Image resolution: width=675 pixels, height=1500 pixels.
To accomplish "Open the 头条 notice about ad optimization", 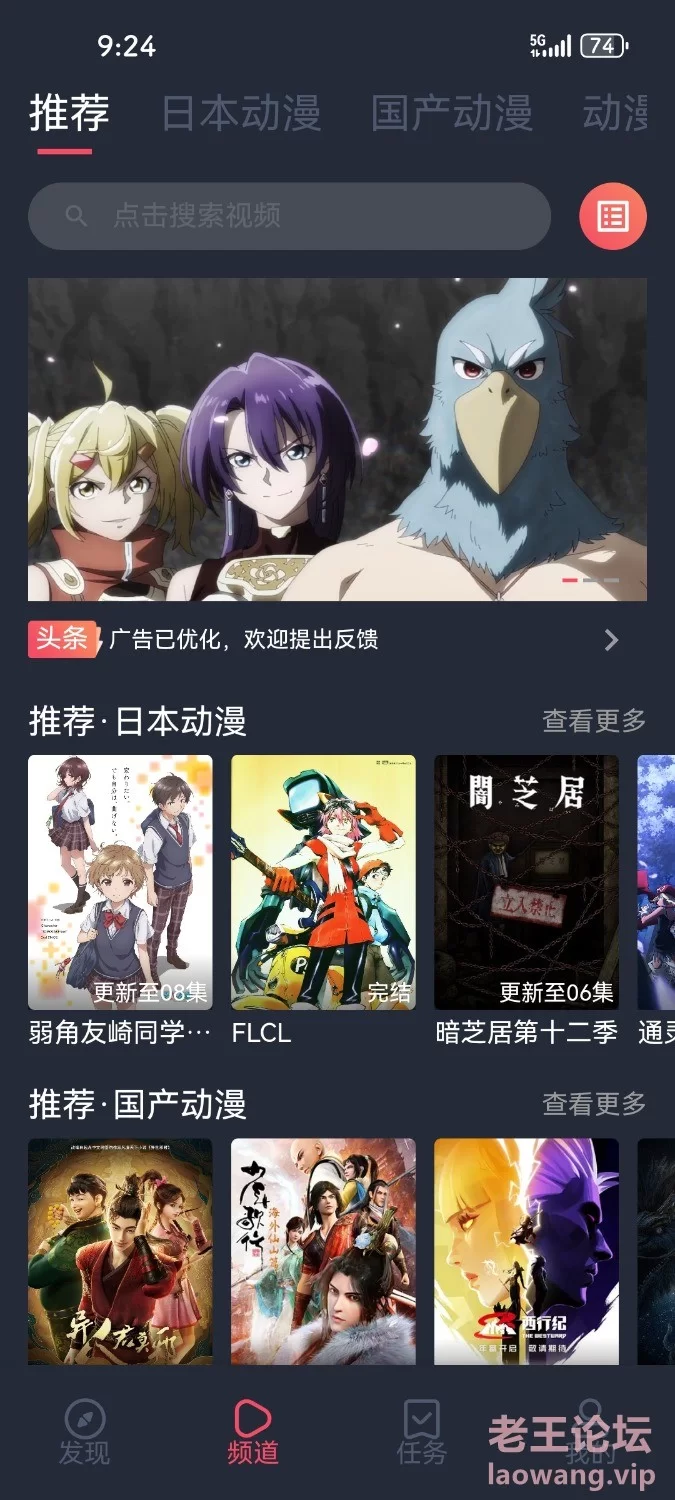I will click(320, 640).
